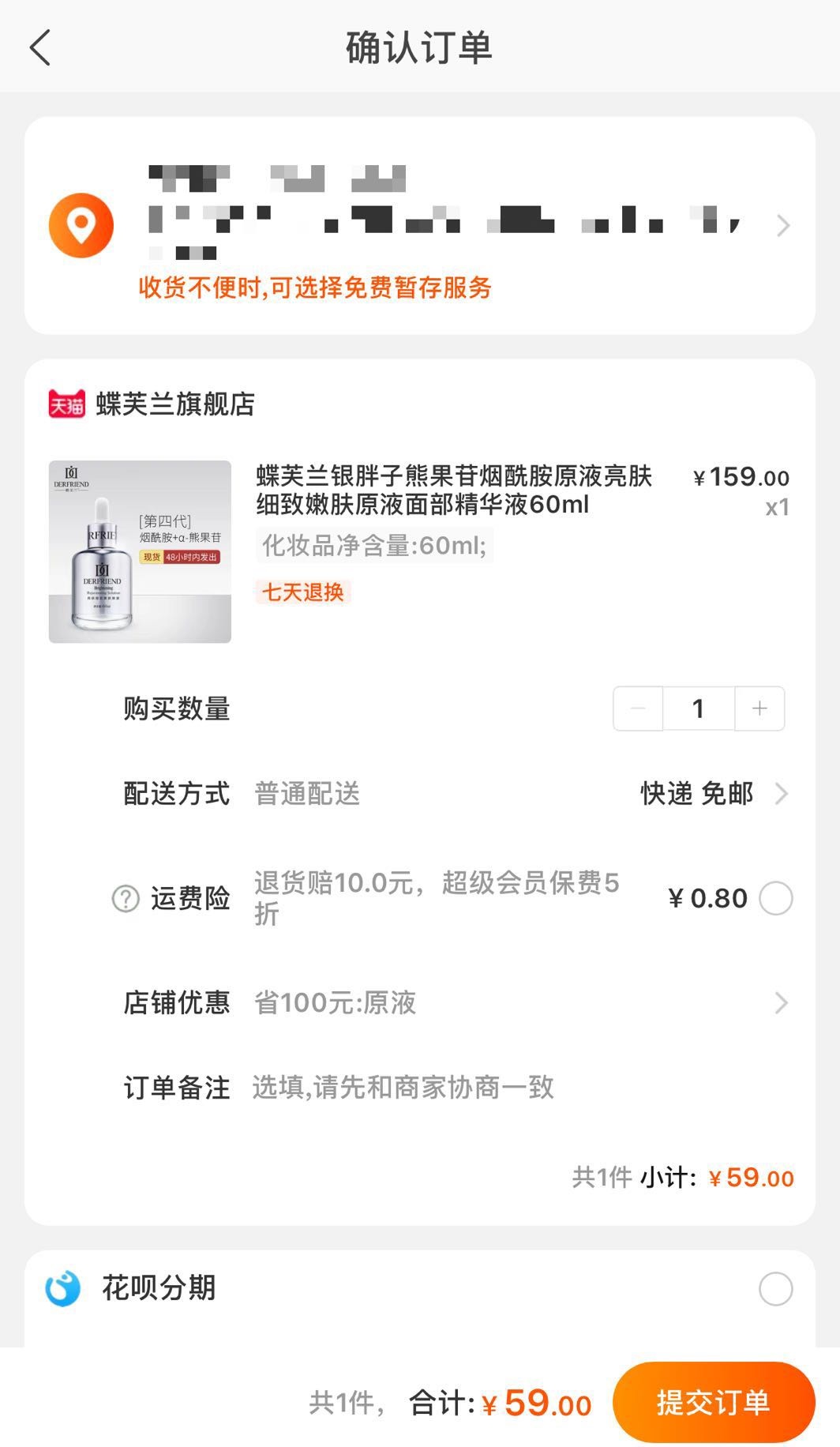Viewport: 840px width, 1447px height.
Task: Toggle the quantity stepper value field
Action: pyautogui.click(x=697, y=708)
